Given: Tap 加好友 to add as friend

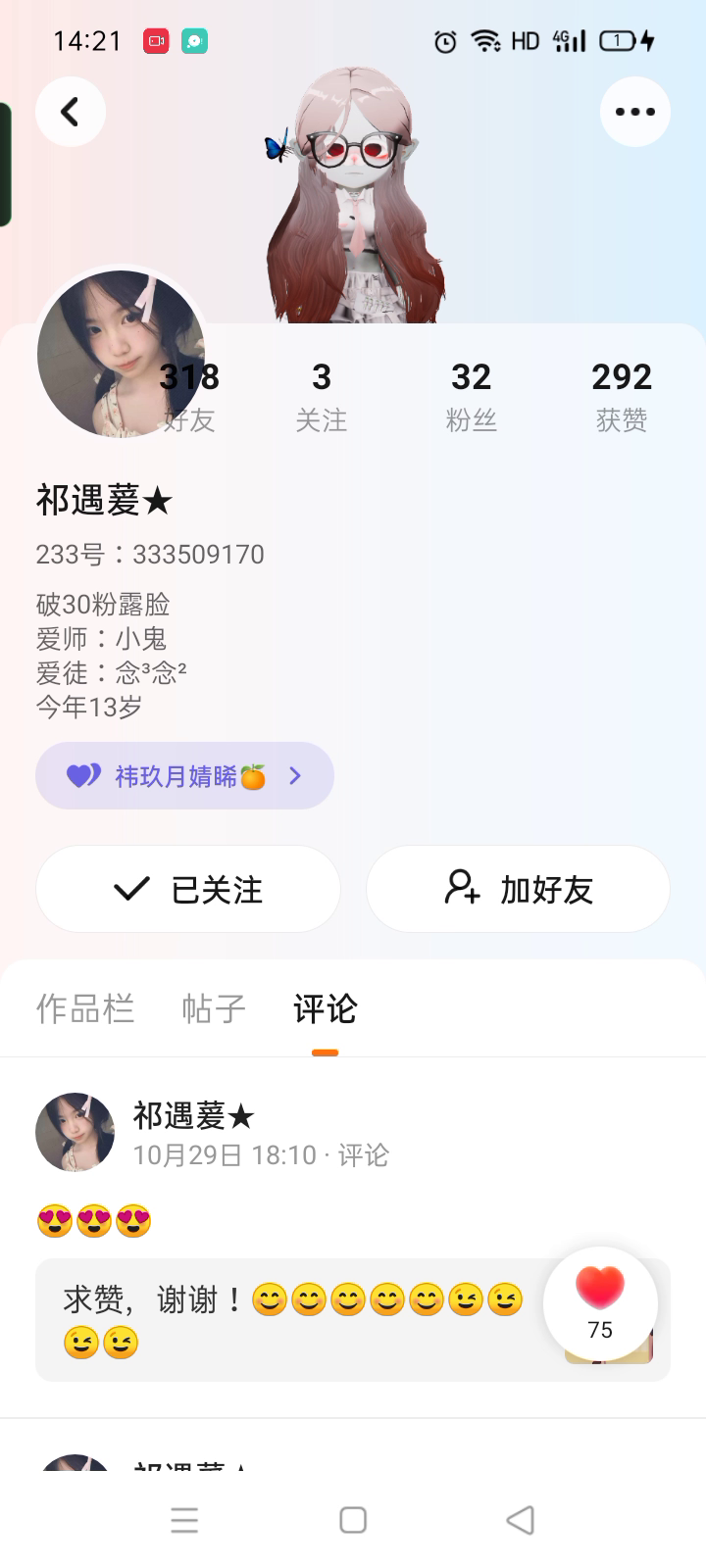Looking at the screenshot, I should tap(518, 889).
